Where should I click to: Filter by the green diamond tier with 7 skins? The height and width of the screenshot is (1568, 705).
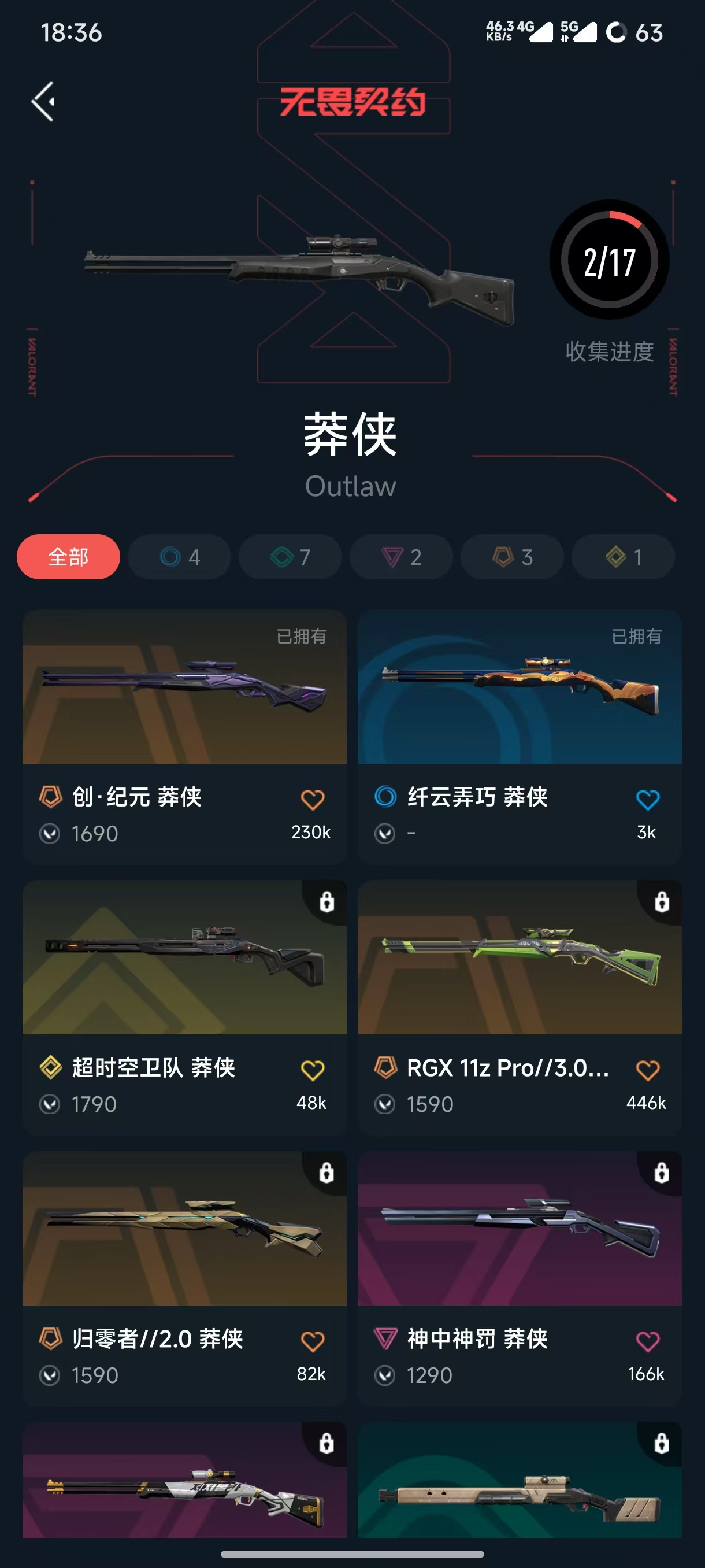click(290, 556)
